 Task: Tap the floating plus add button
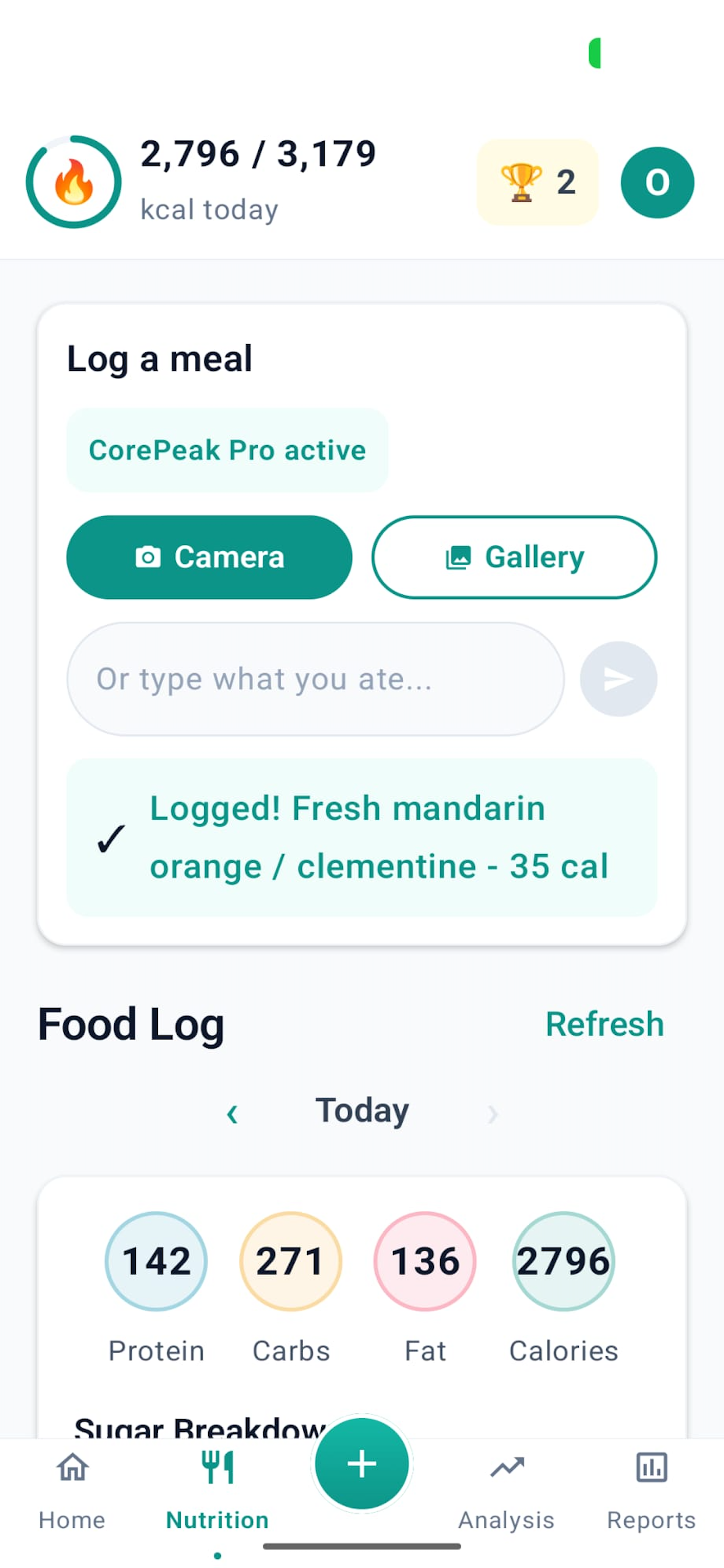362,1464
